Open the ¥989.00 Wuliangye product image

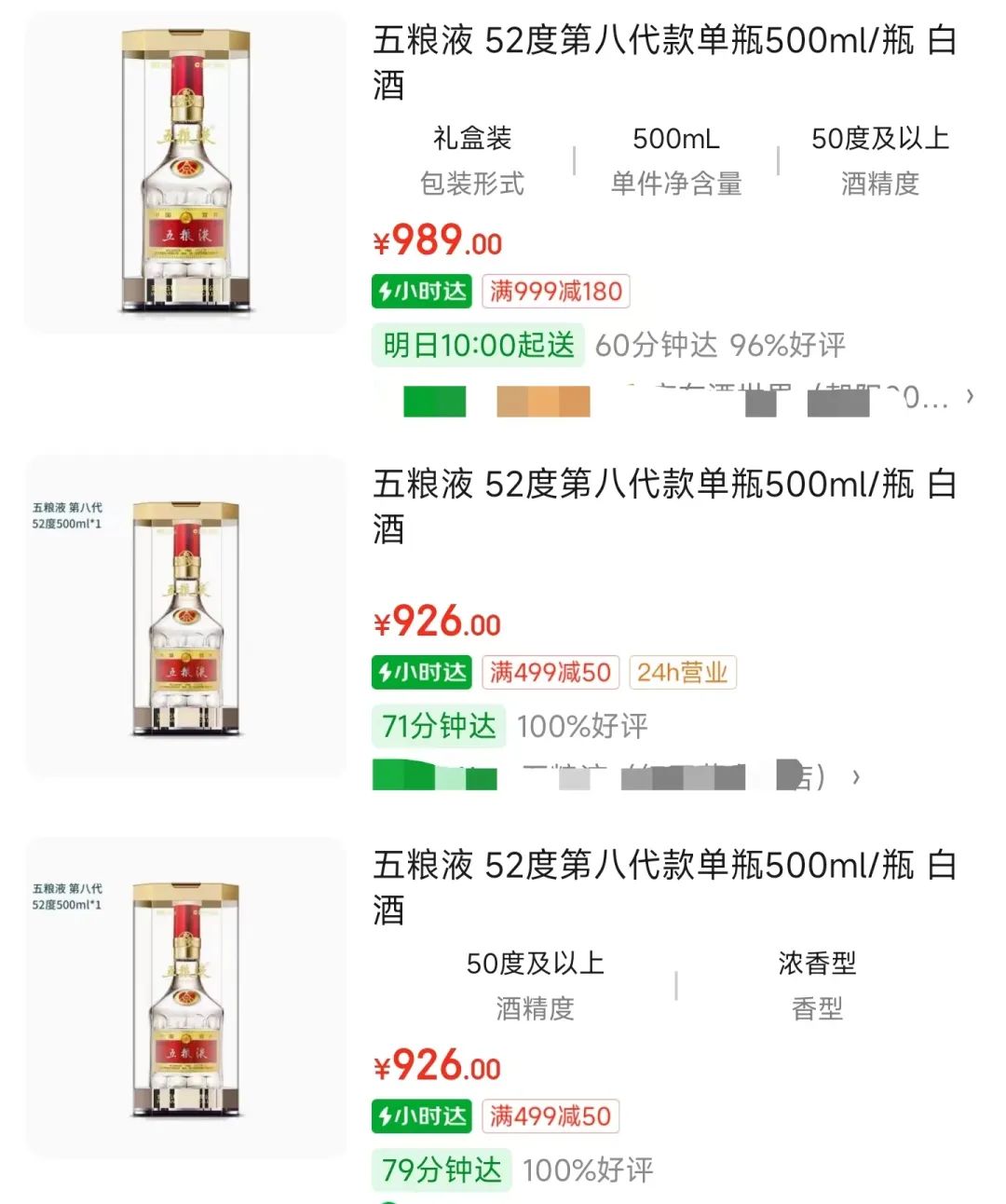pos(185,172)
